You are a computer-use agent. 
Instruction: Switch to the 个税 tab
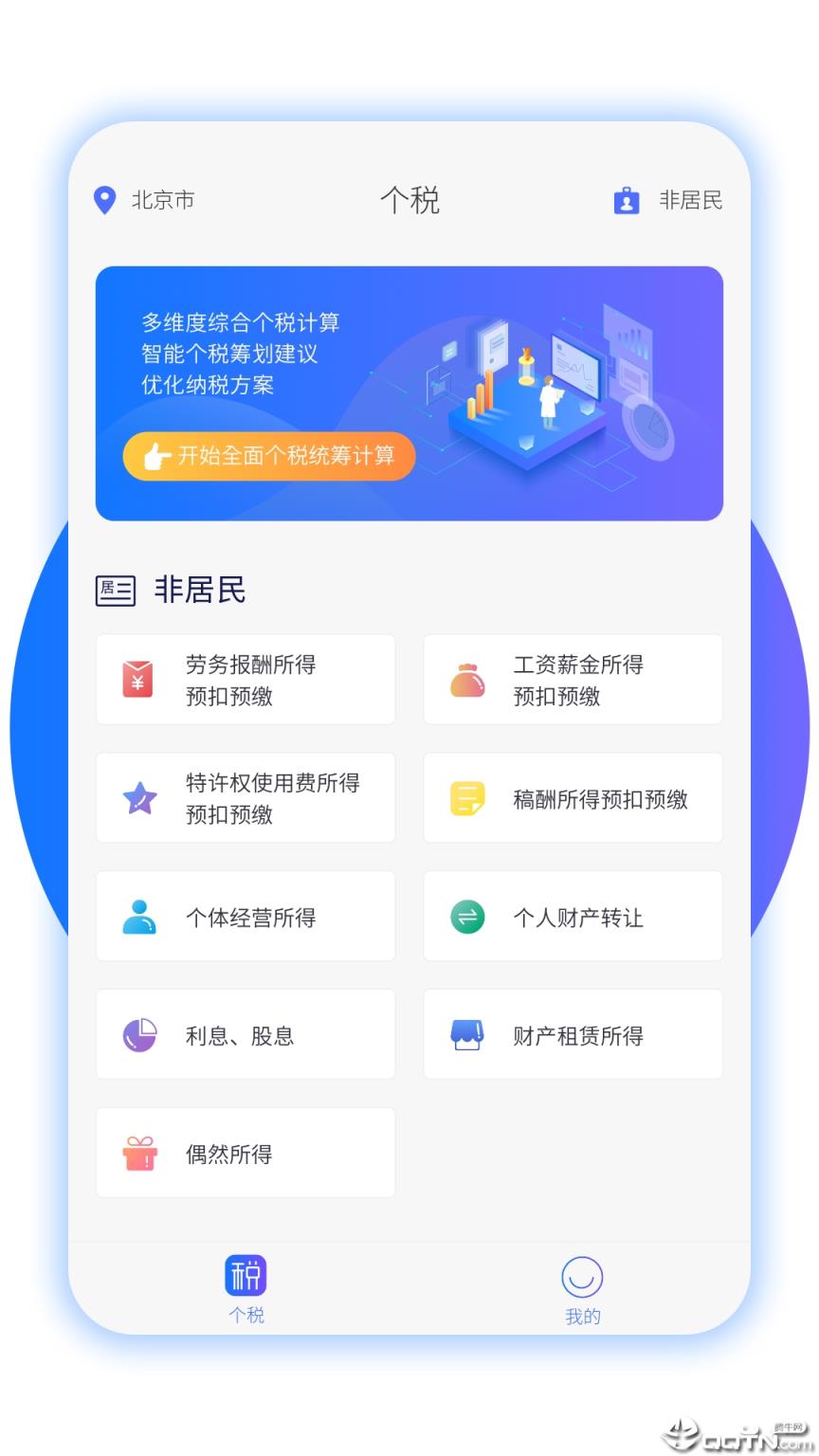click(x=246, y=1289)
